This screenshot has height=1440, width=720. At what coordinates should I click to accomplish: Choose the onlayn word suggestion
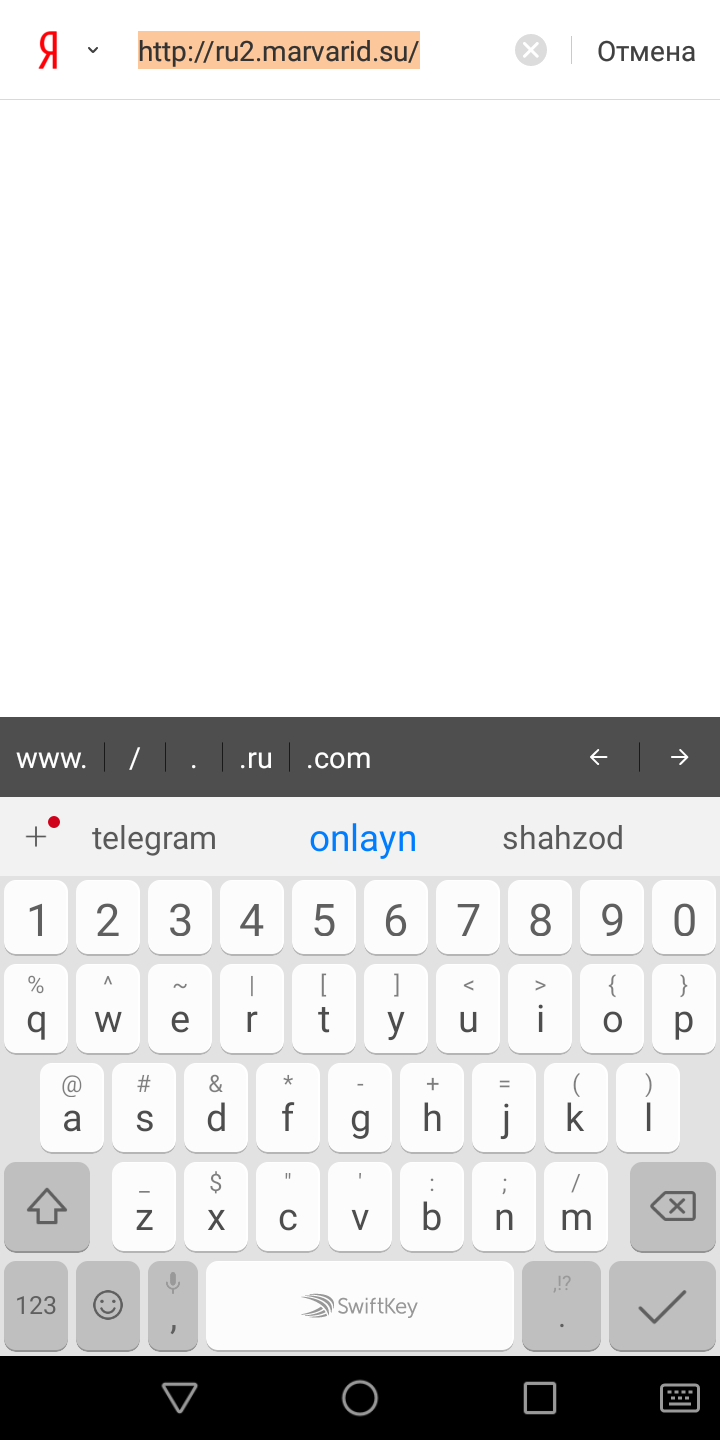[x=362, y=838]
